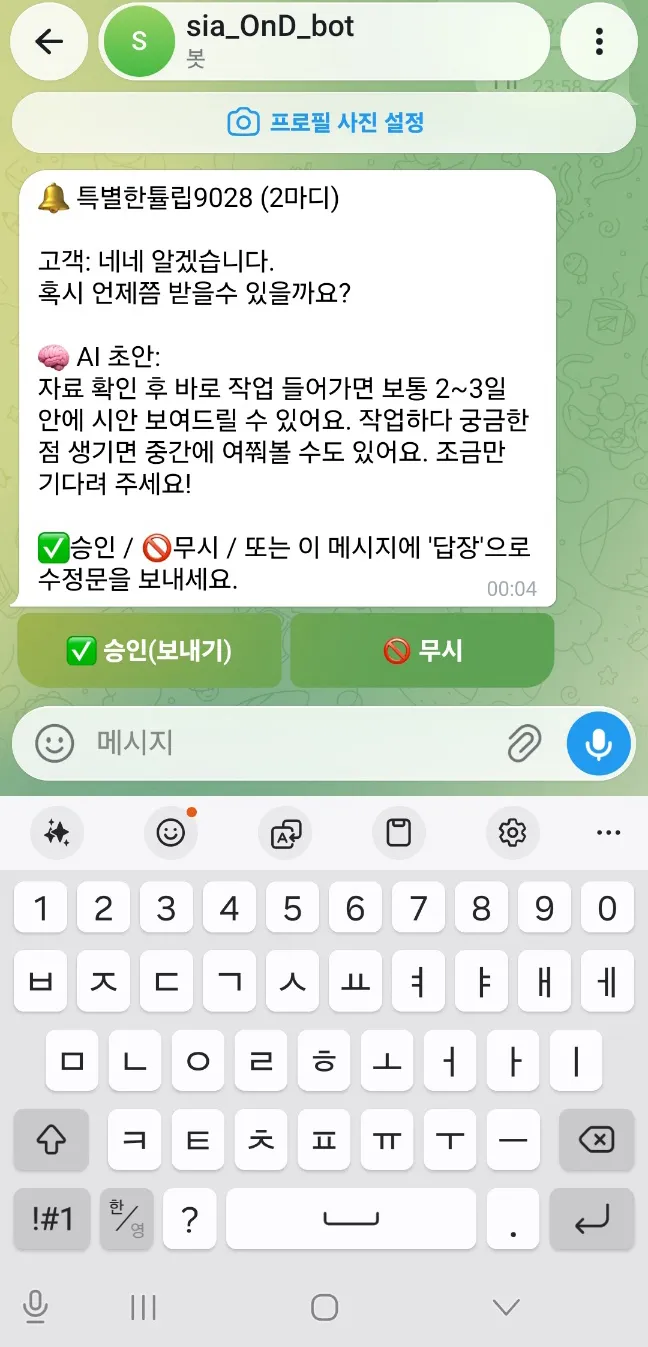Screen dimensions: 648x1347
Task: Attach a file with the paperclip icon
Action: click(524, 743)
